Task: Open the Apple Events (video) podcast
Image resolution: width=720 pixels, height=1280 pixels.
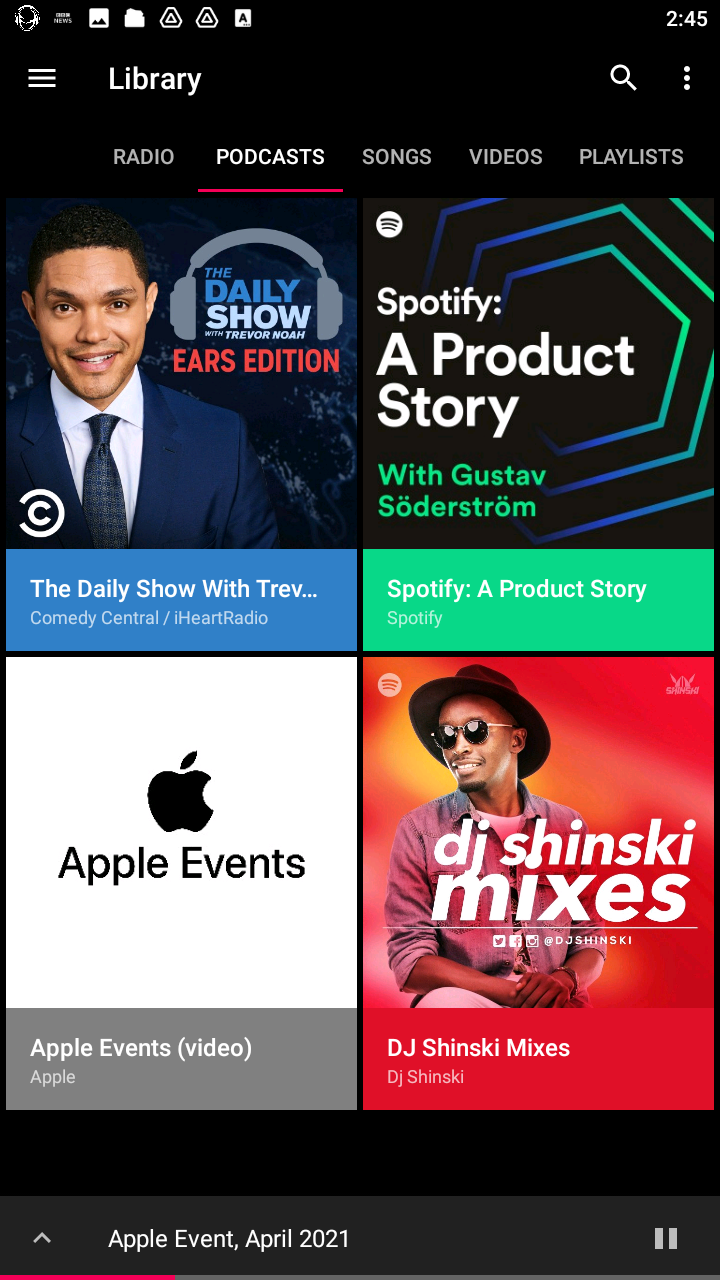Action: [x=181, y=882]
